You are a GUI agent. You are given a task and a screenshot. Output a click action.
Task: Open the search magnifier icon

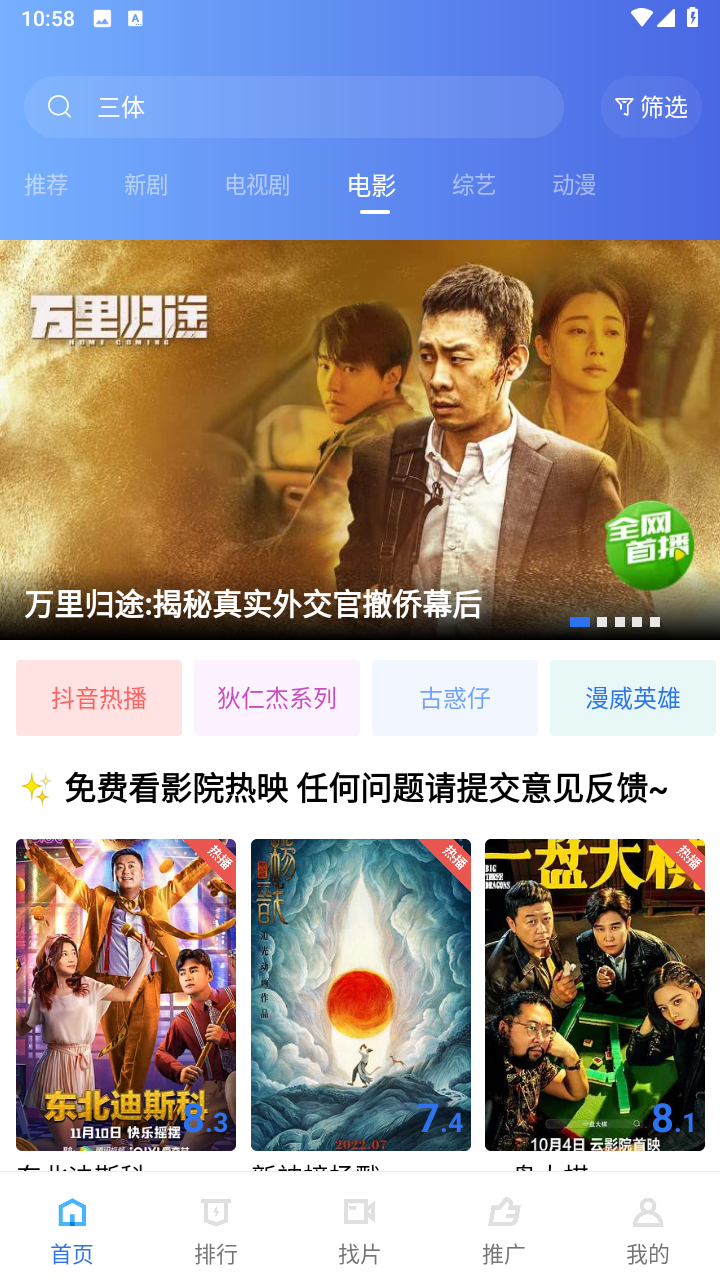[60, 107]
